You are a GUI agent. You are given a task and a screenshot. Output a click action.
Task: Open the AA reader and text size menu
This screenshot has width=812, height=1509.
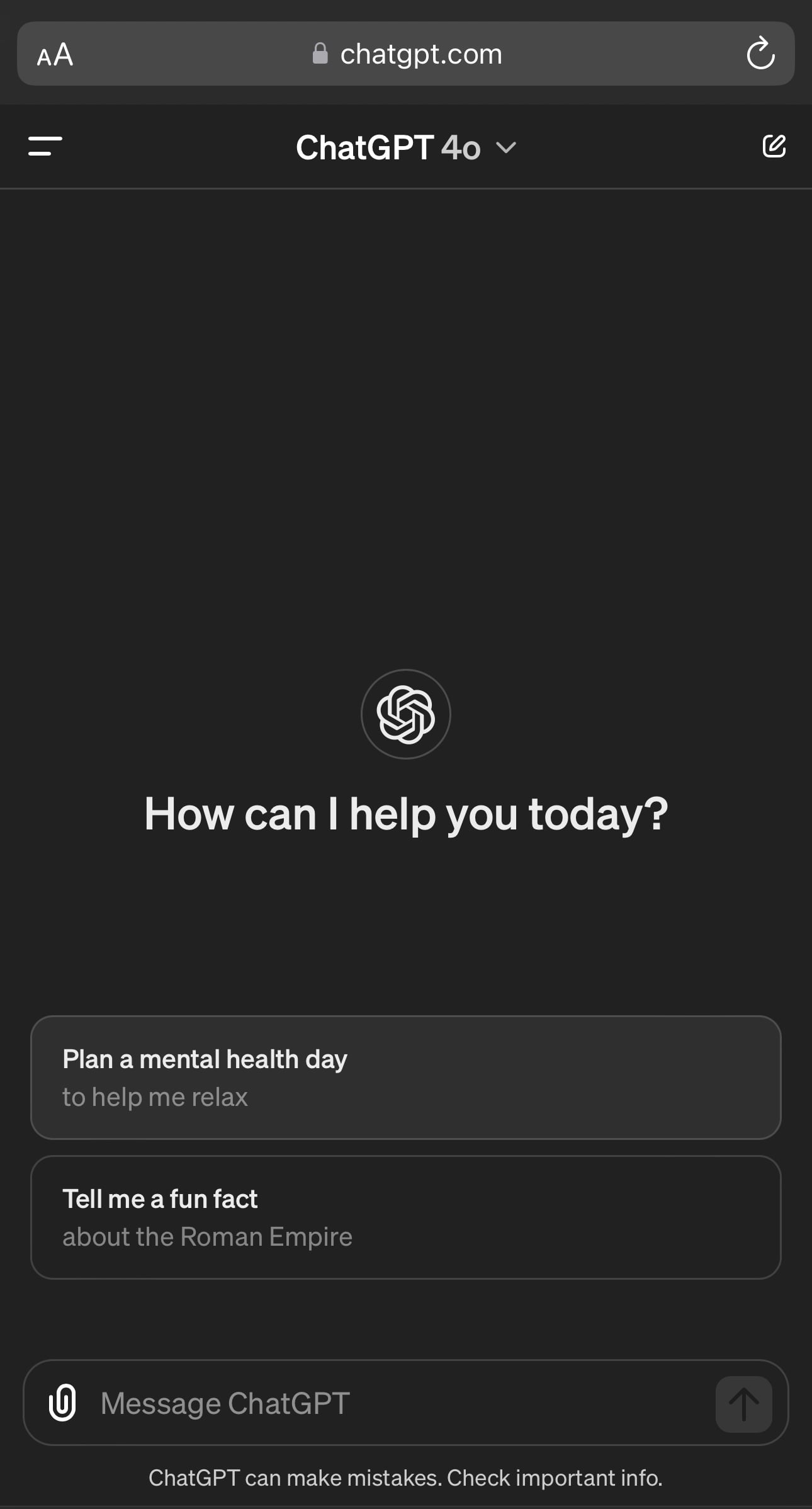(x=55, y=54)
